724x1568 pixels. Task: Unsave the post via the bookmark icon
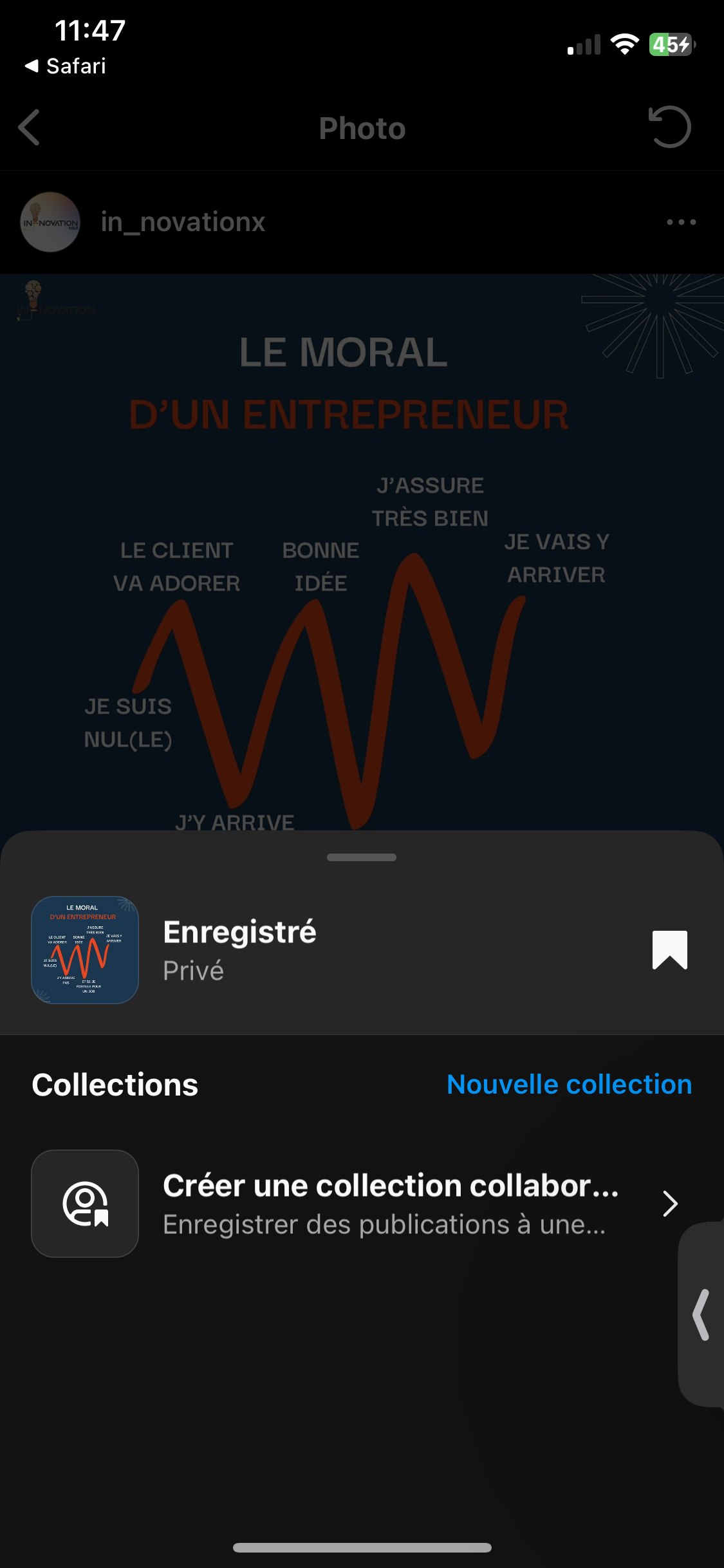[x=669, y=950]
